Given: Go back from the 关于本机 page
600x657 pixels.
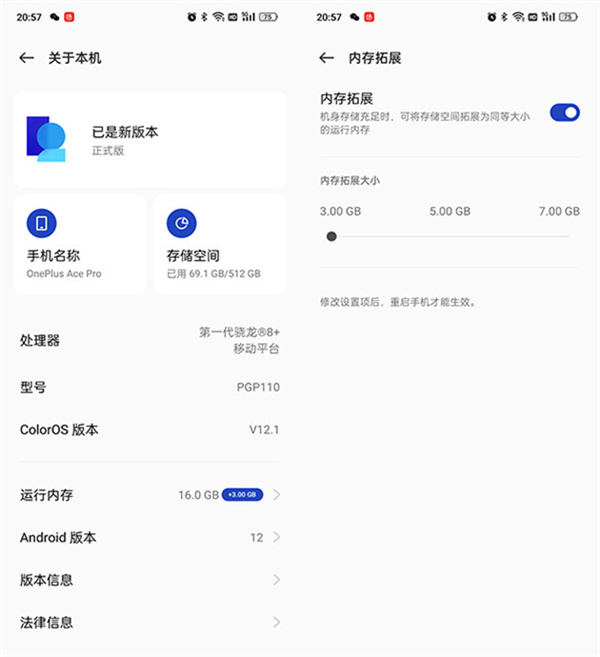Looking at the screenshot, I should tap(27, 58).
